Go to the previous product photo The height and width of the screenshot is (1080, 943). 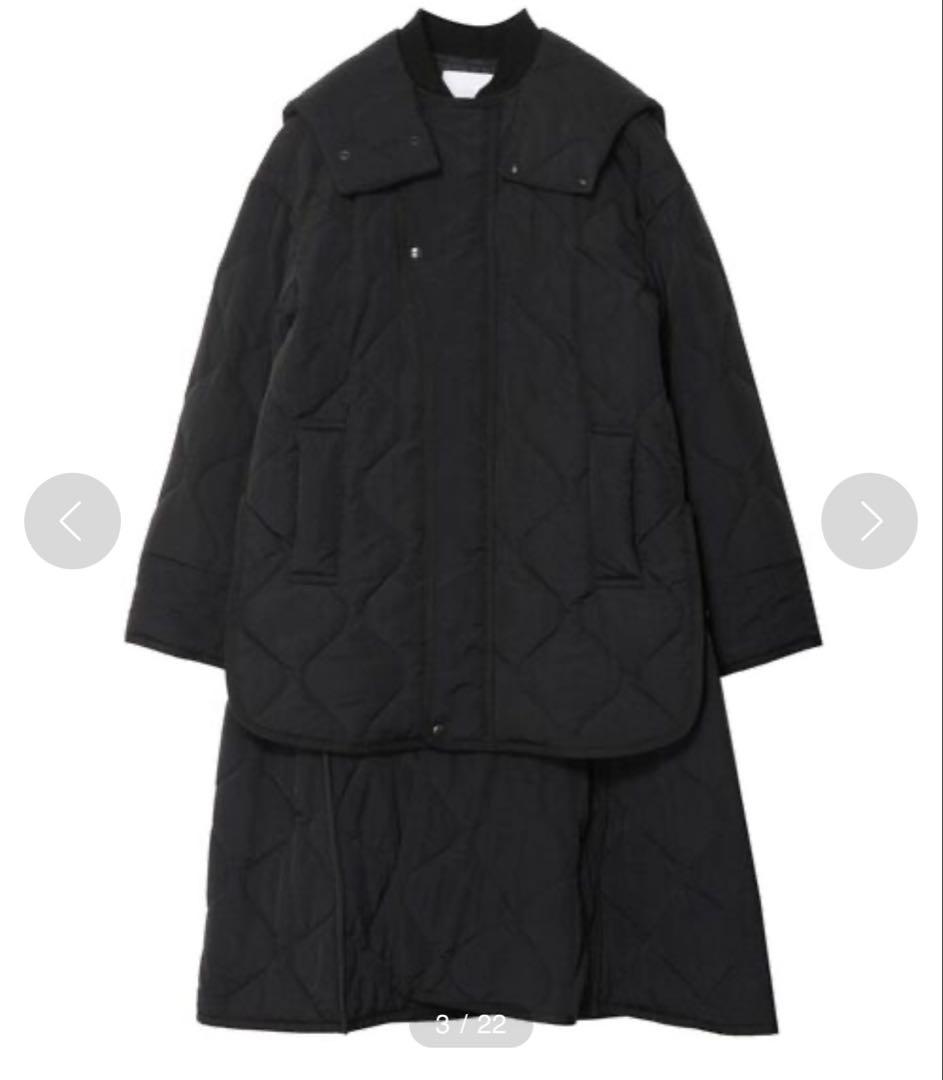[72, 521]
